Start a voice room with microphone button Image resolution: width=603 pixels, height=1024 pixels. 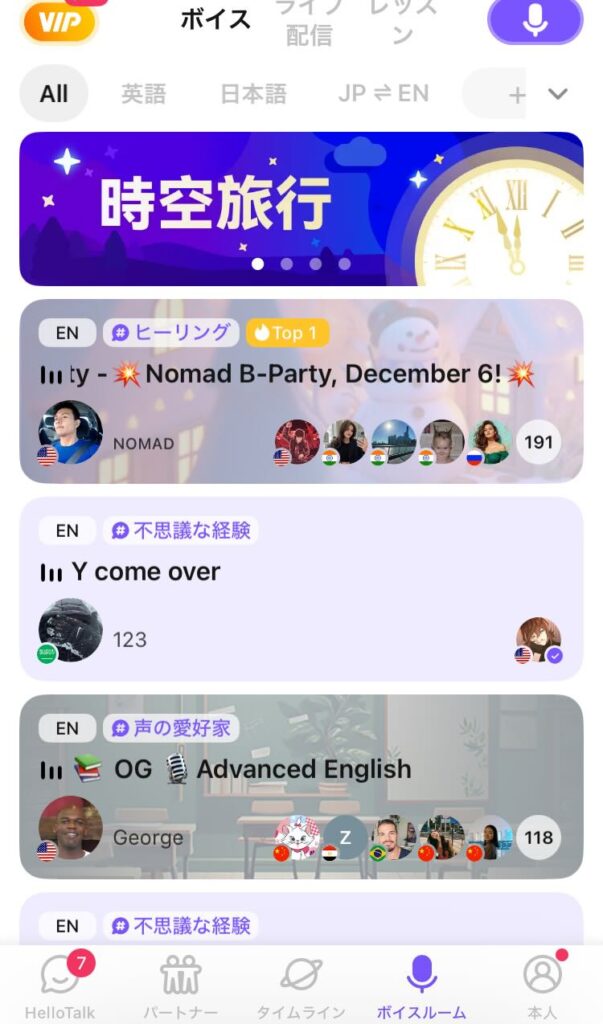click(x=535, y=21)
